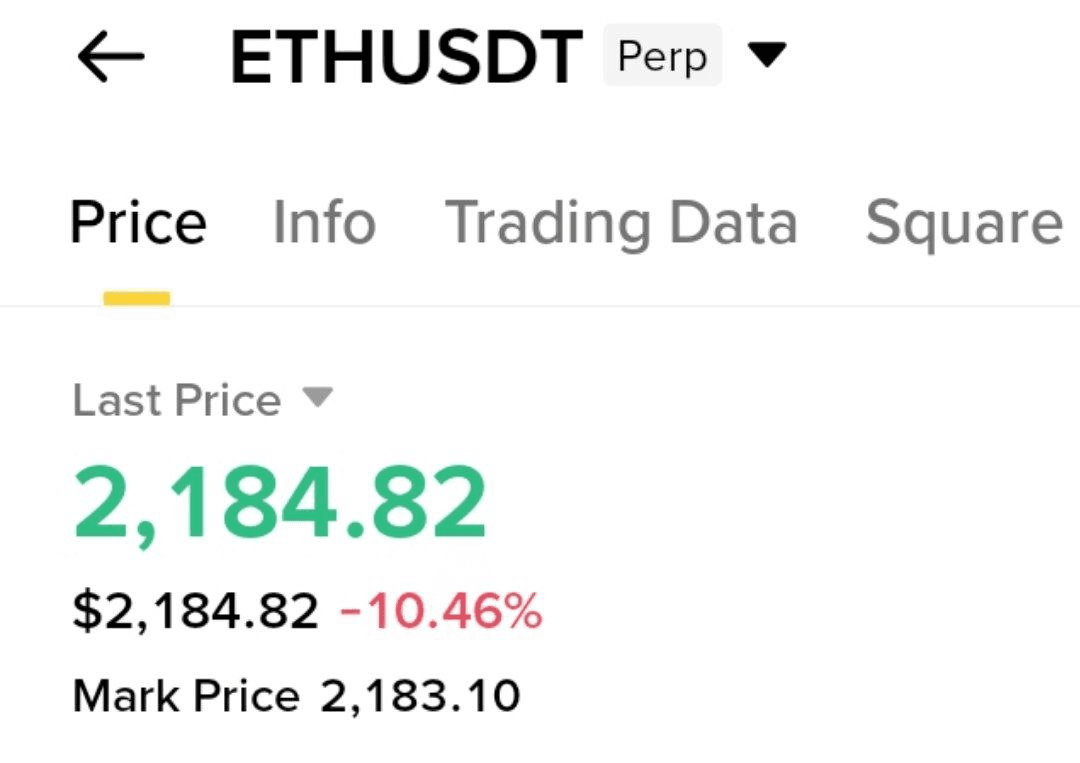Open the Trading Data tab

(x=621, y=222)
